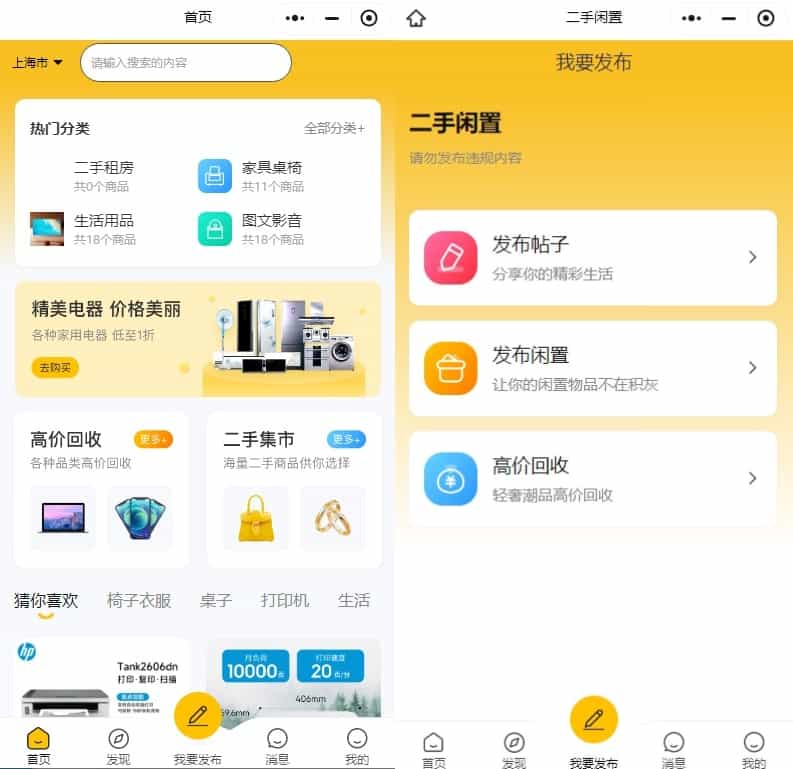Viewport: 793px width, 769px height.
Task: Switch to the 椅子衣服 tab
Action: [x=139, y=600]
